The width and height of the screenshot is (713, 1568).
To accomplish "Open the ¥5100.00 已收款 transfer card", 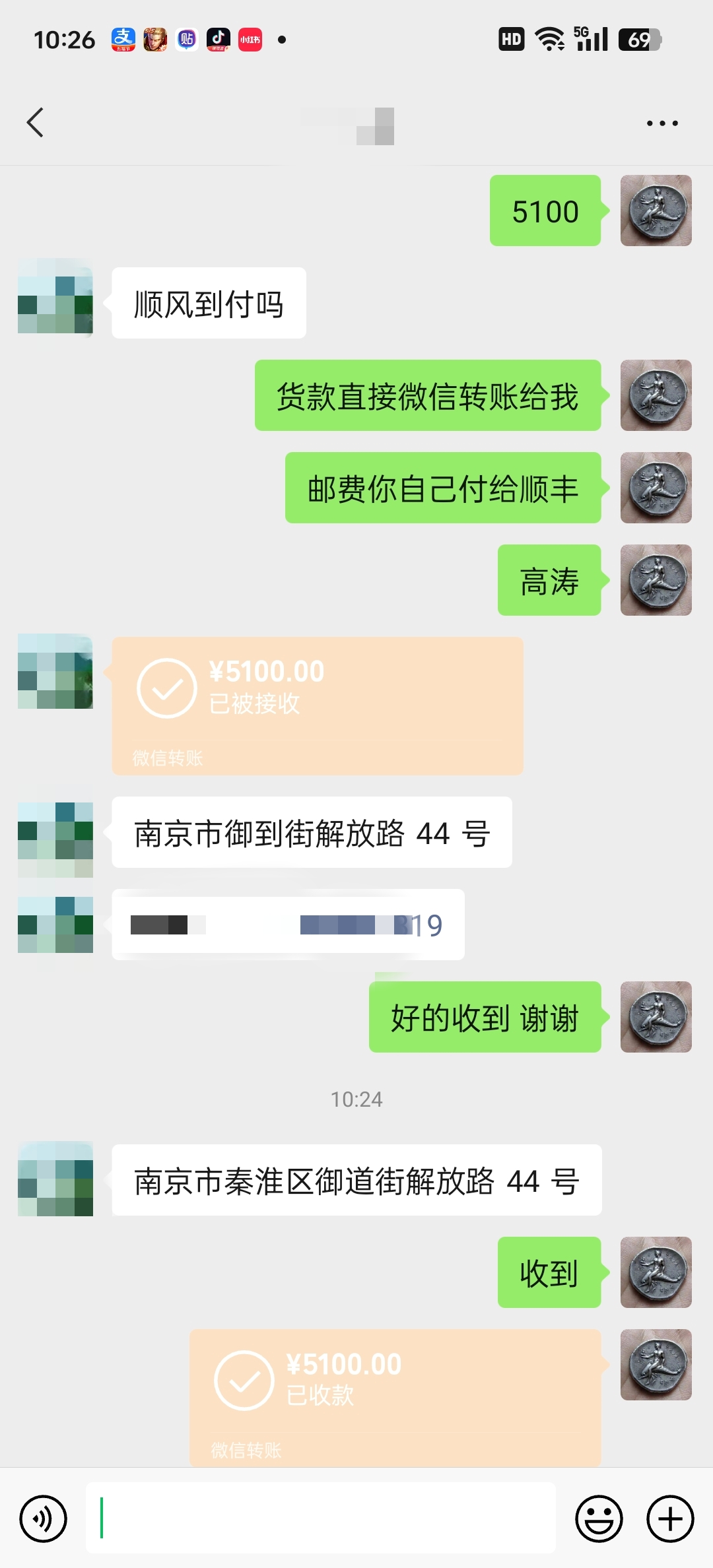I will pyautogui.click(x=395, y=1397).
